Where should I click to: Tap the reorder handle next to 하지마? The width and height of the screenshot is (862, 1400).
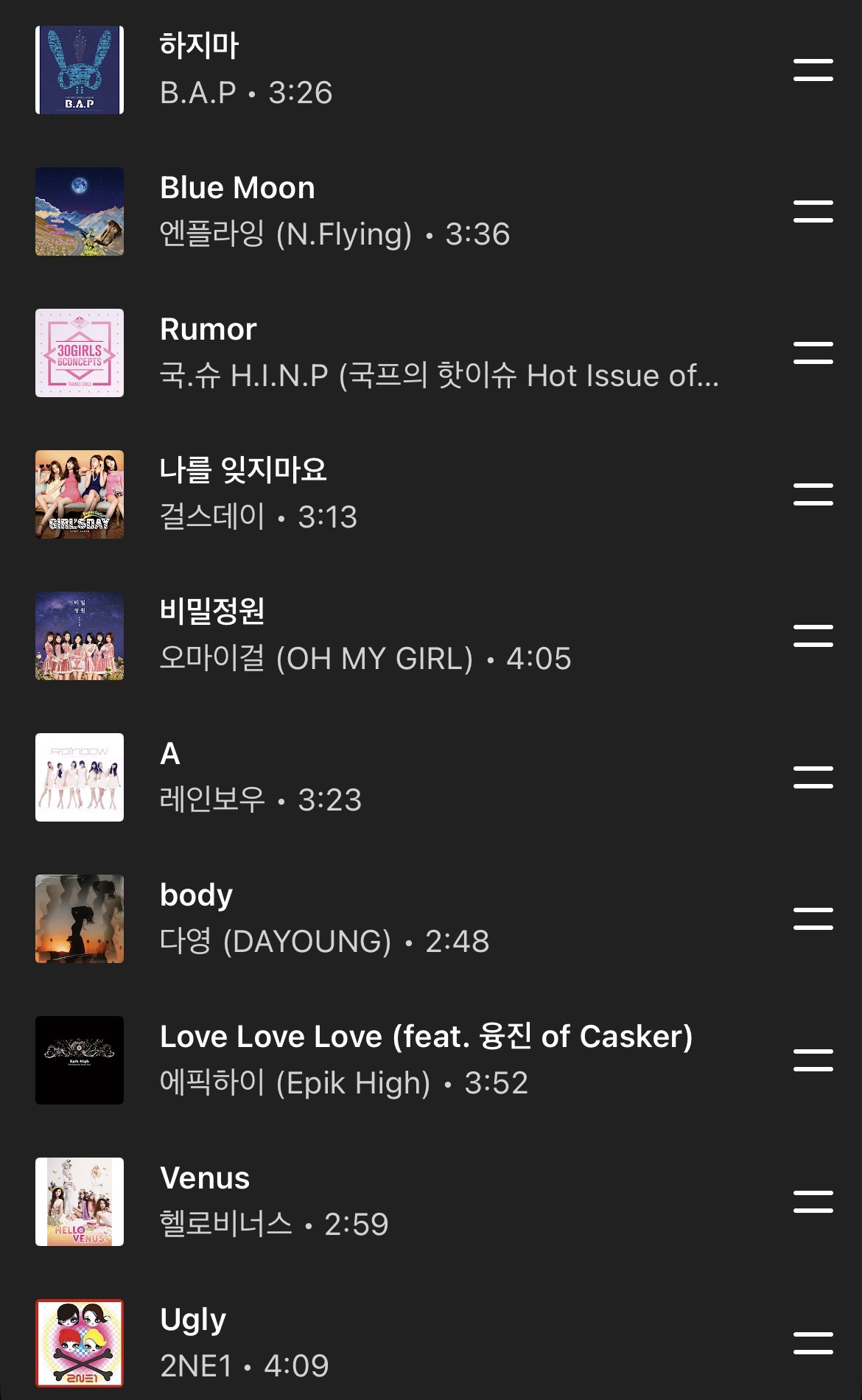(813, 70)
